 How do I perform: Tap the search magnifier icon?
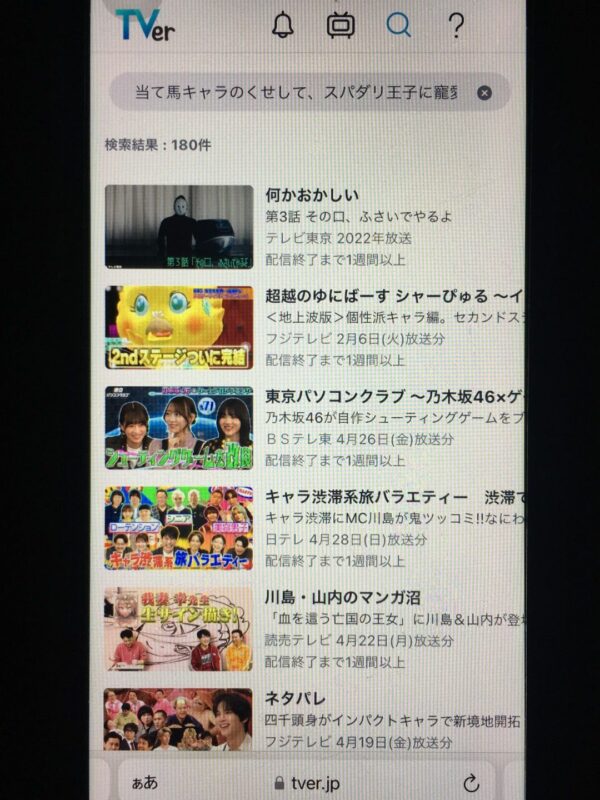pos(398,24)
